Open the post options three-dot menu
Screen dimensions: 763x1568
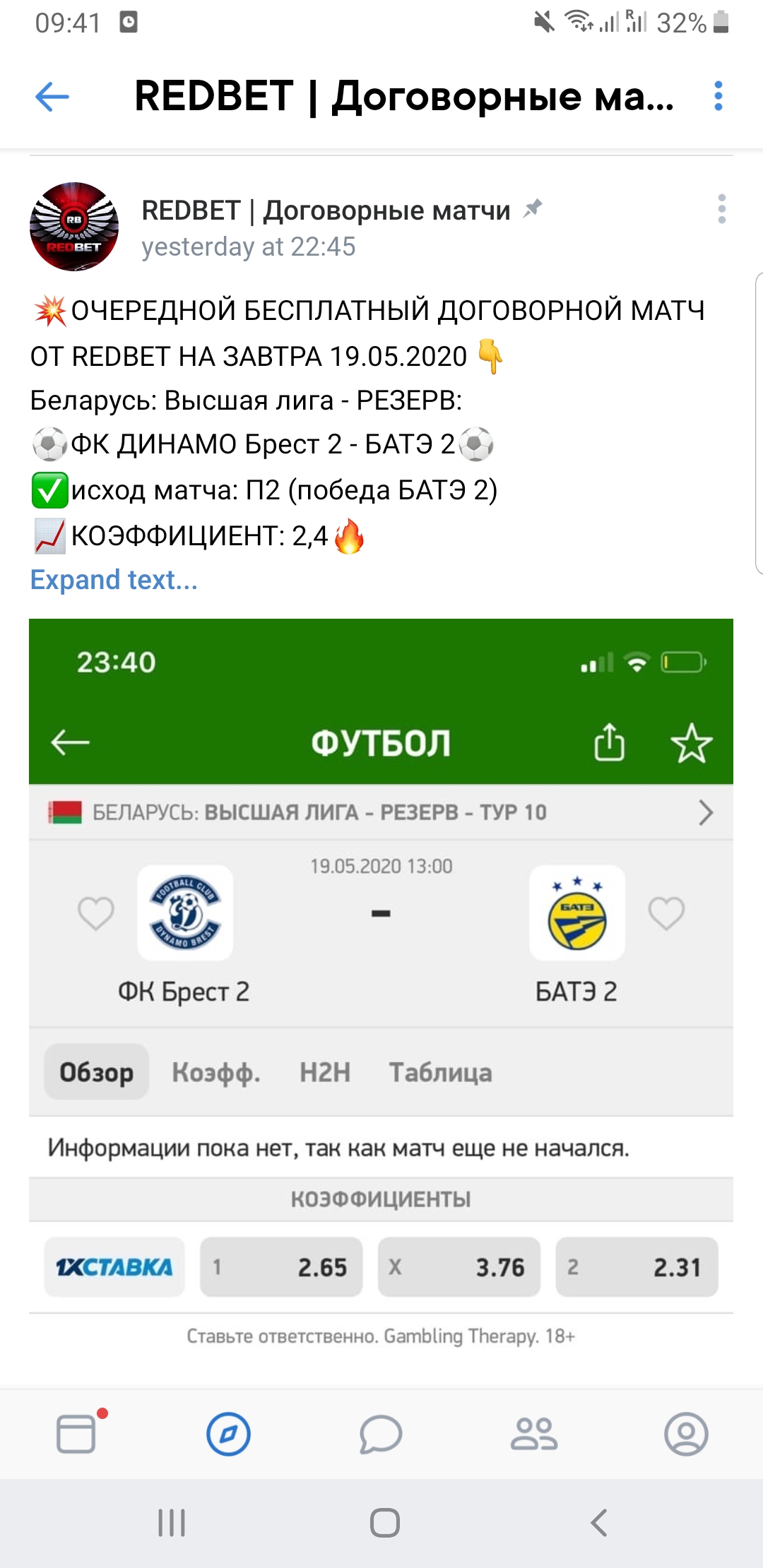tap(721, 209)
